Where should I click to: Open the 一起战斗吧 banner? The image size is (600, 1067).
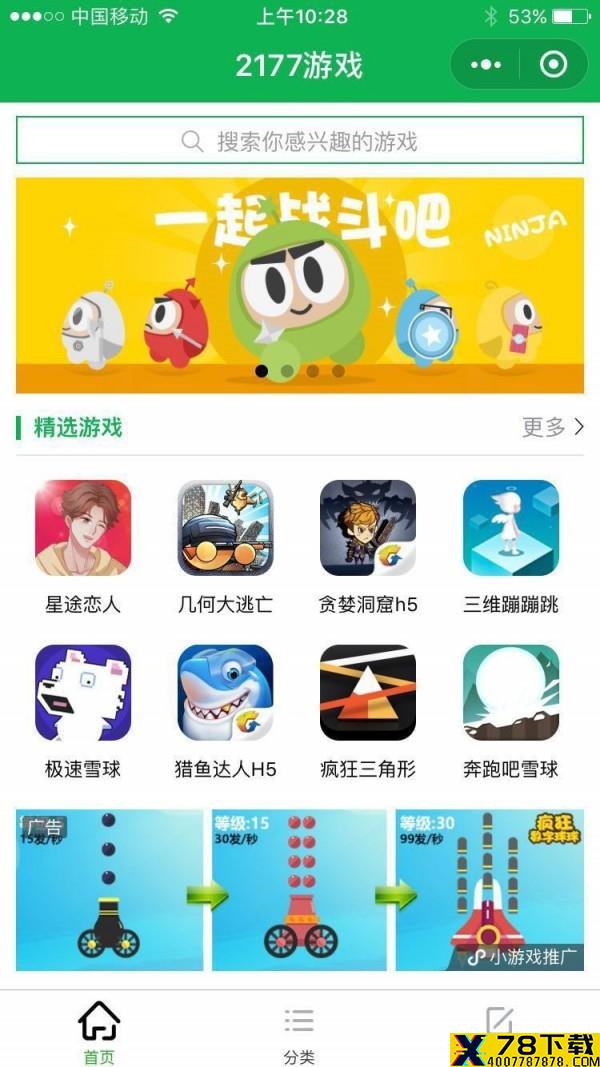300,285
